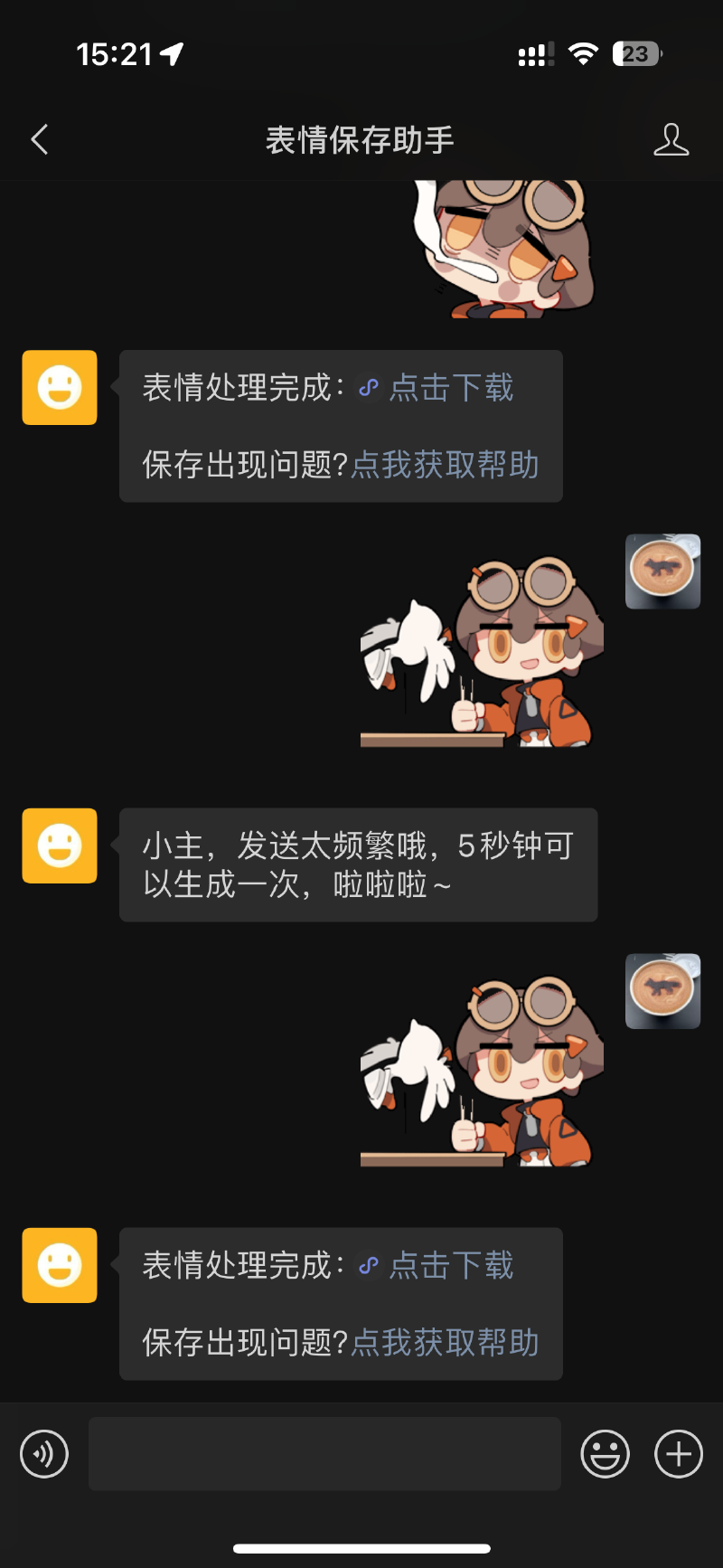
Task: Tap the bot's yellow smiley avatar
Action: 59,388
